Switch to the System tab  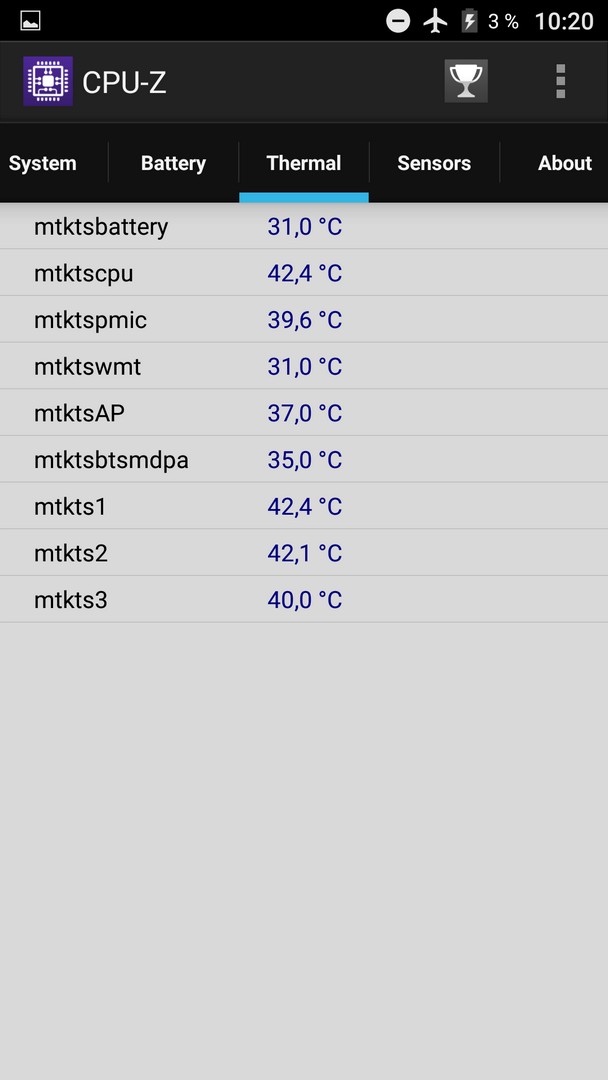pos(43,163)
